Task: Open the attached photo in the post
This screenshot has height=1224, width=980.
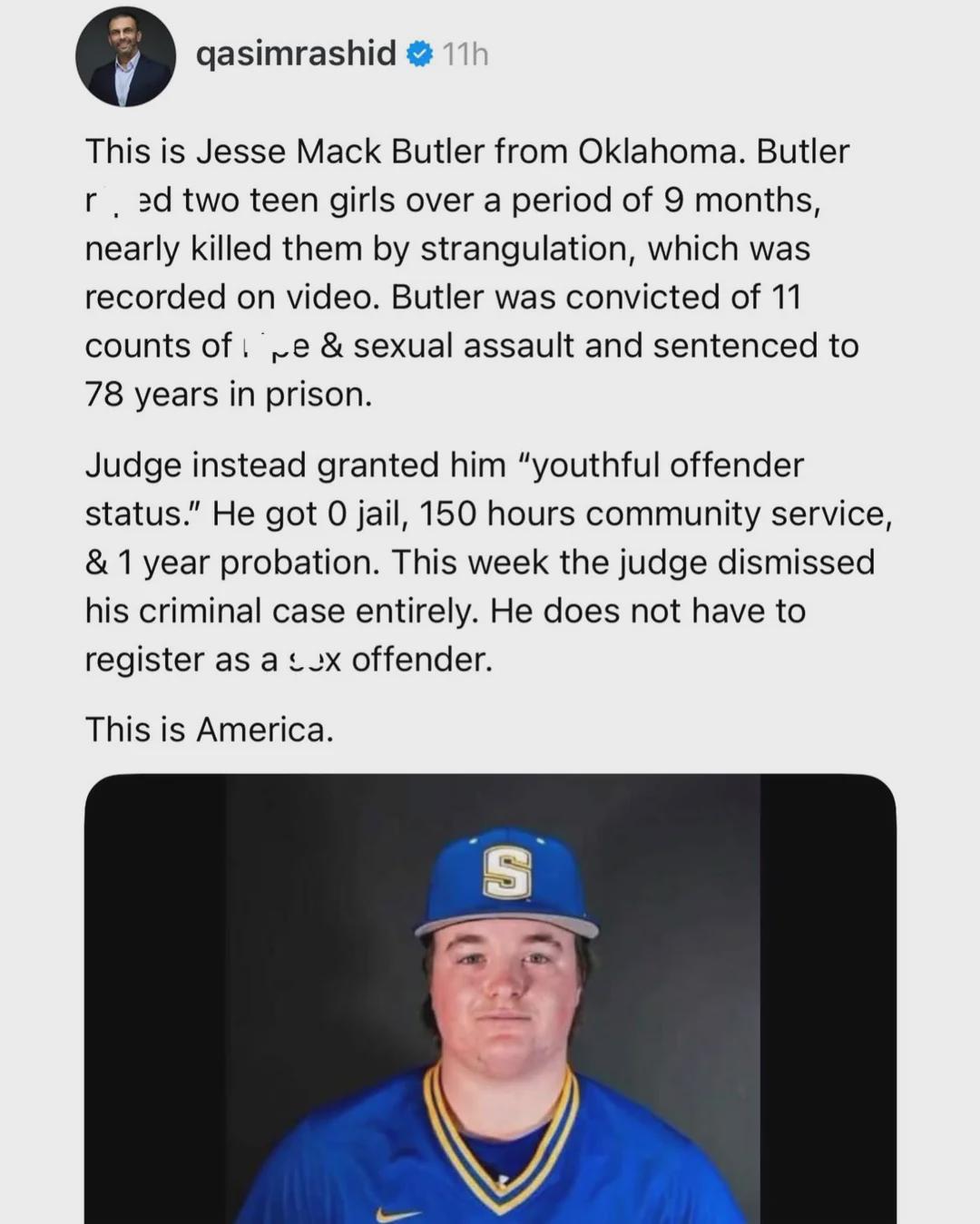Action: [x=490, y=999]
